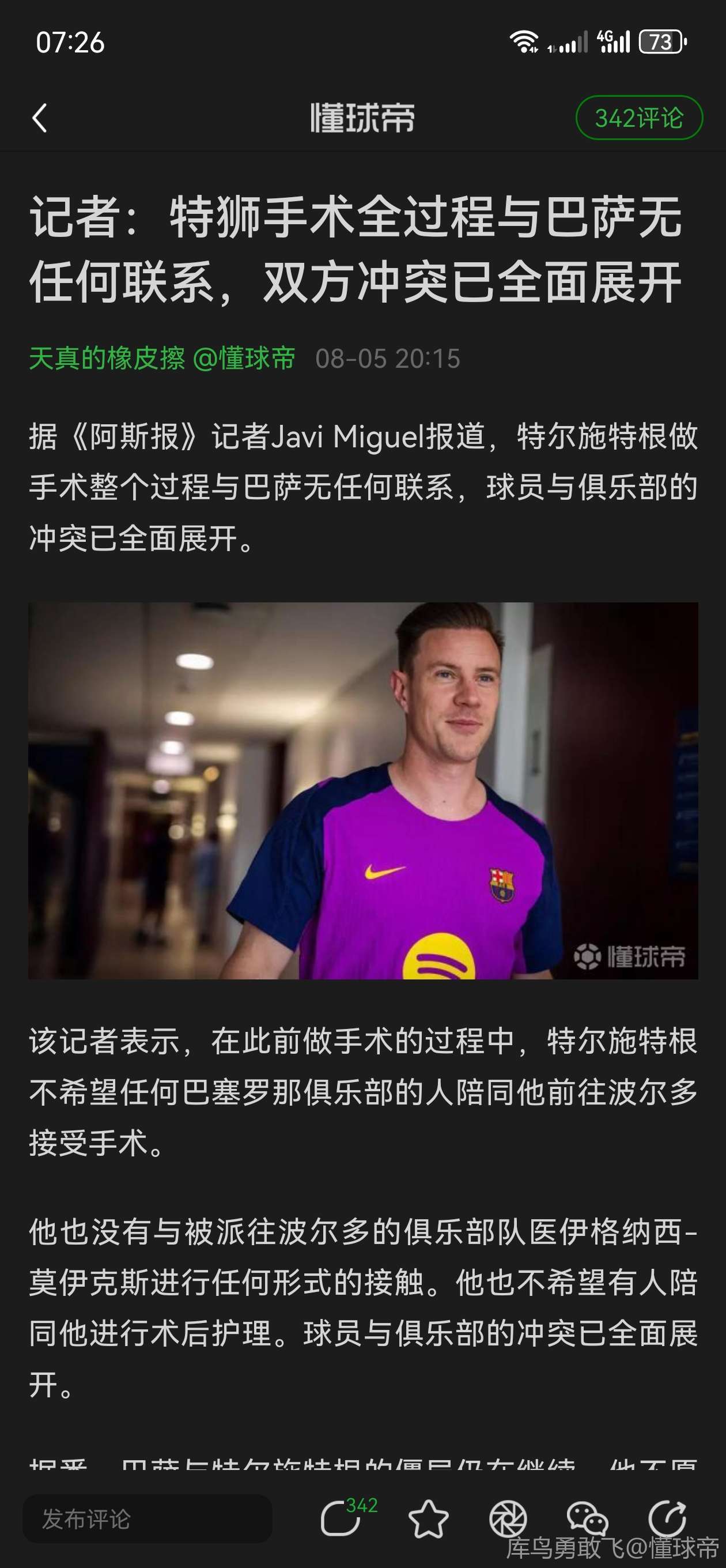This screenshot has height=1568, width=726.
Task: Open author 天真的橡皮擦's profile
Action: [107, 358]
